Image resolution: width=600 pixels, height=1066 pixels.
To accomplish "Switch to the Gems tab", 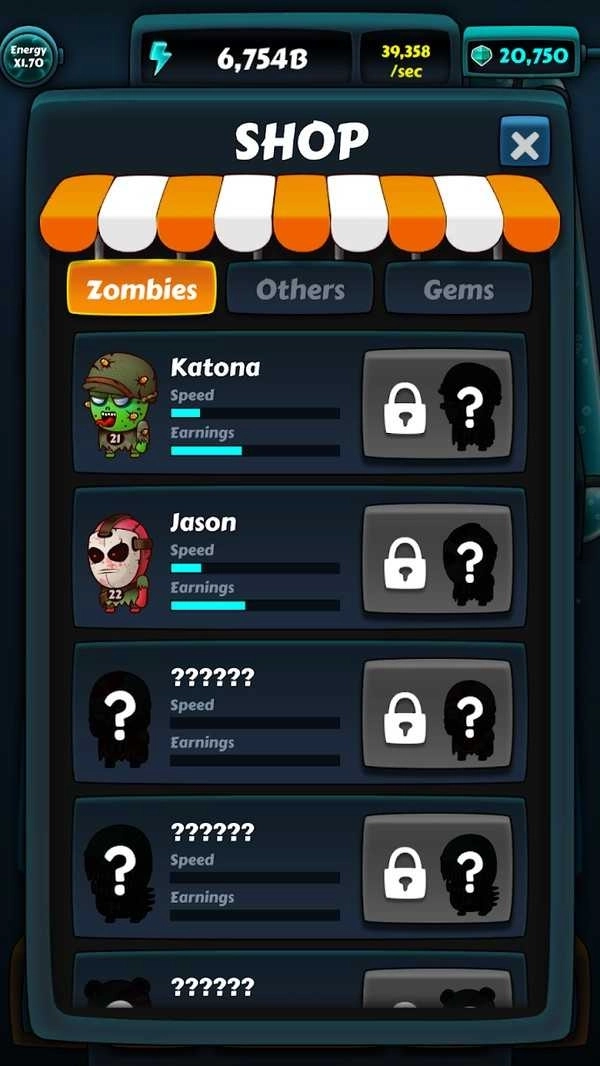I will click(458, 290).
